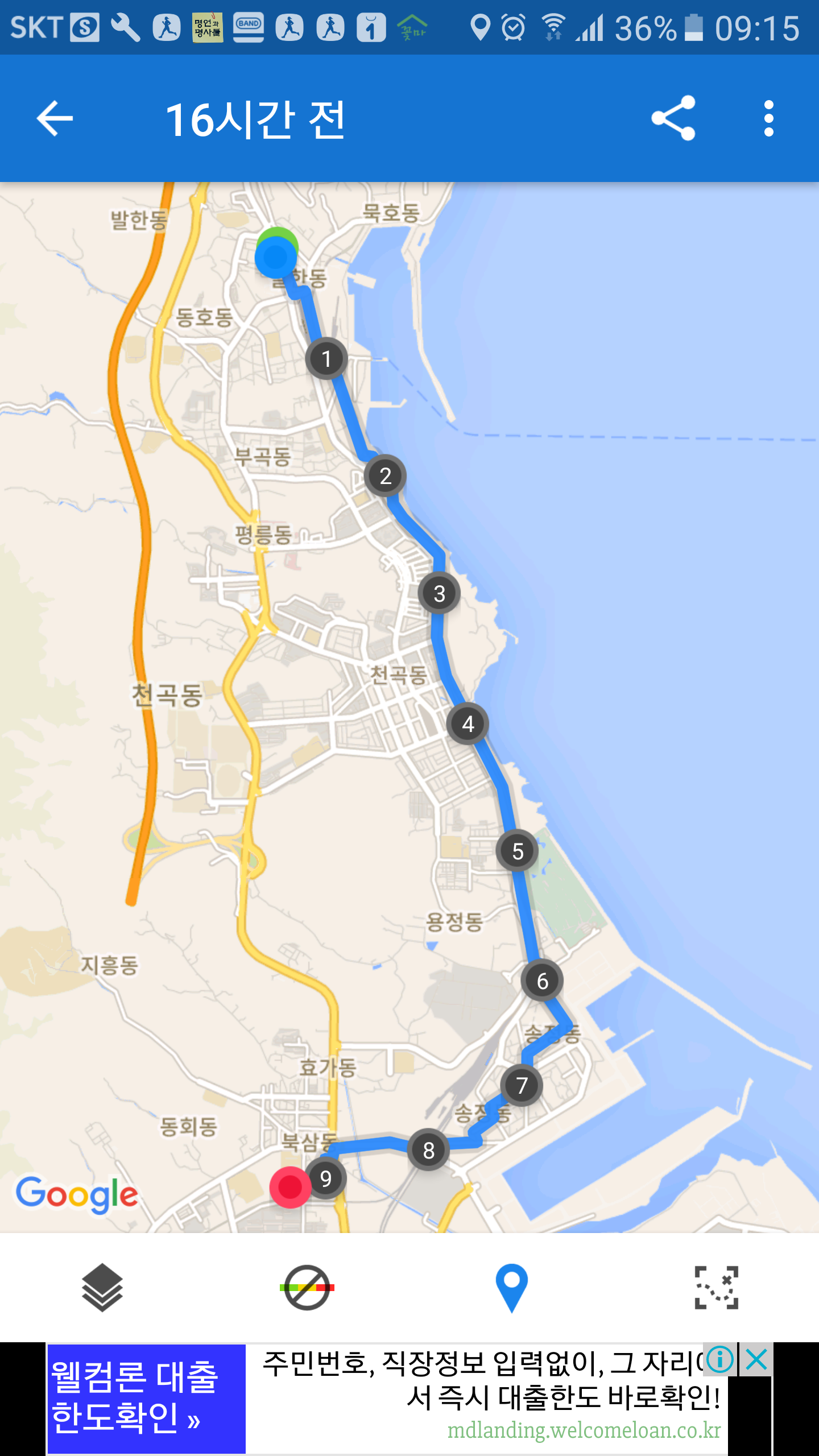The image size is (819, 1456).
Task: Fit the whole route on screen
Action: [x=716, y=1288]
